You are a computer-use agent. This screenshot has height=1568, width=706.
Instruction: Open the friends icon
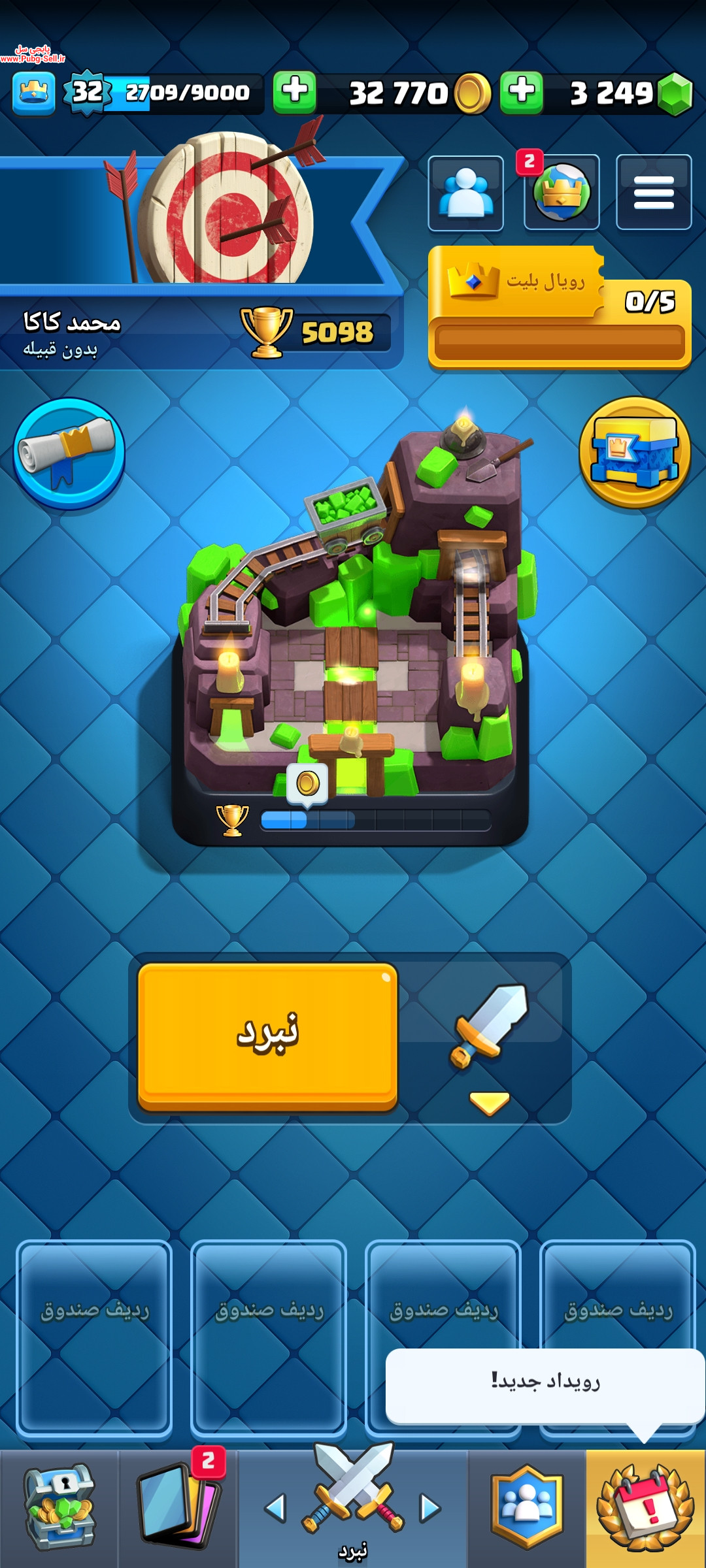tap(465, 193)
